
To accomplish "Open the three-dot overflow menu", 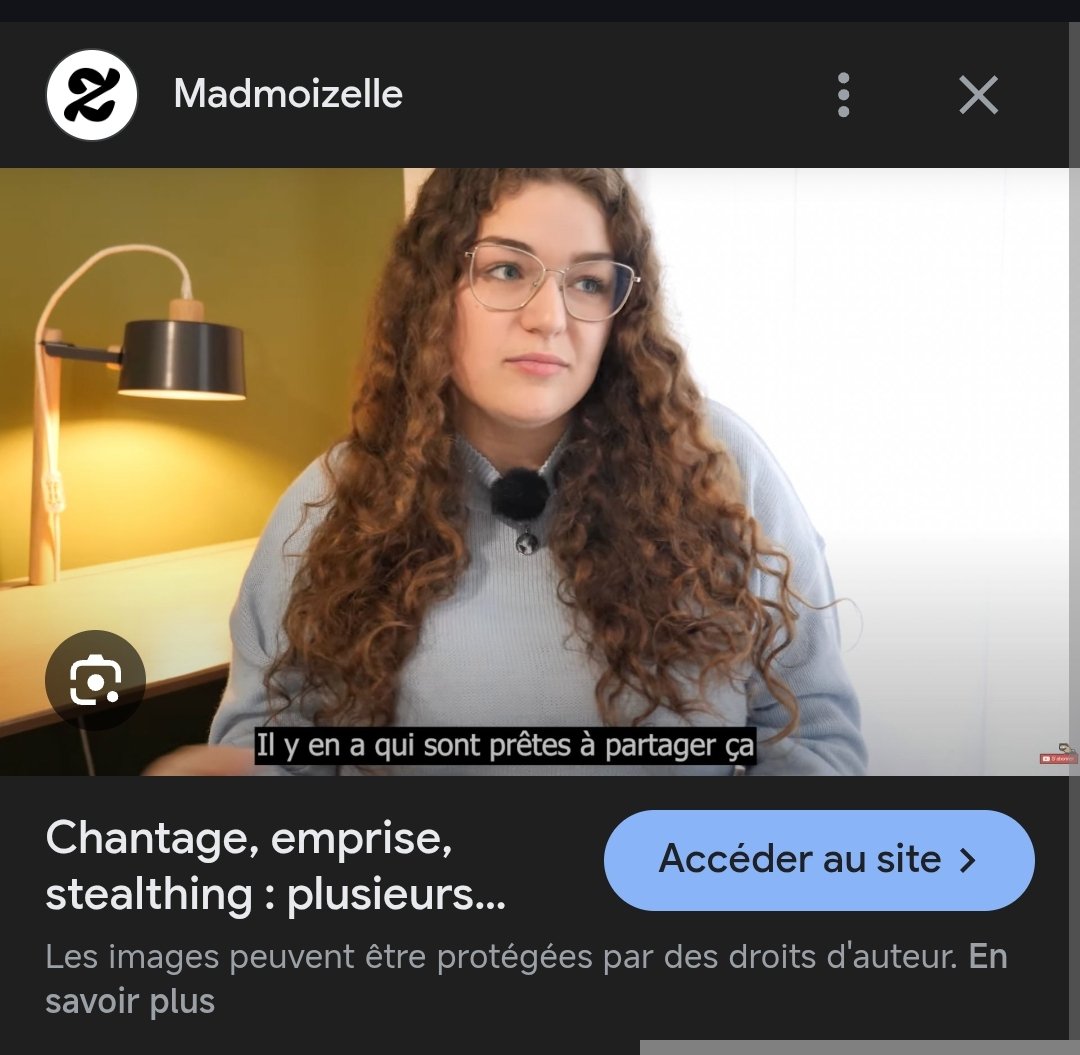I will (843, 95).
